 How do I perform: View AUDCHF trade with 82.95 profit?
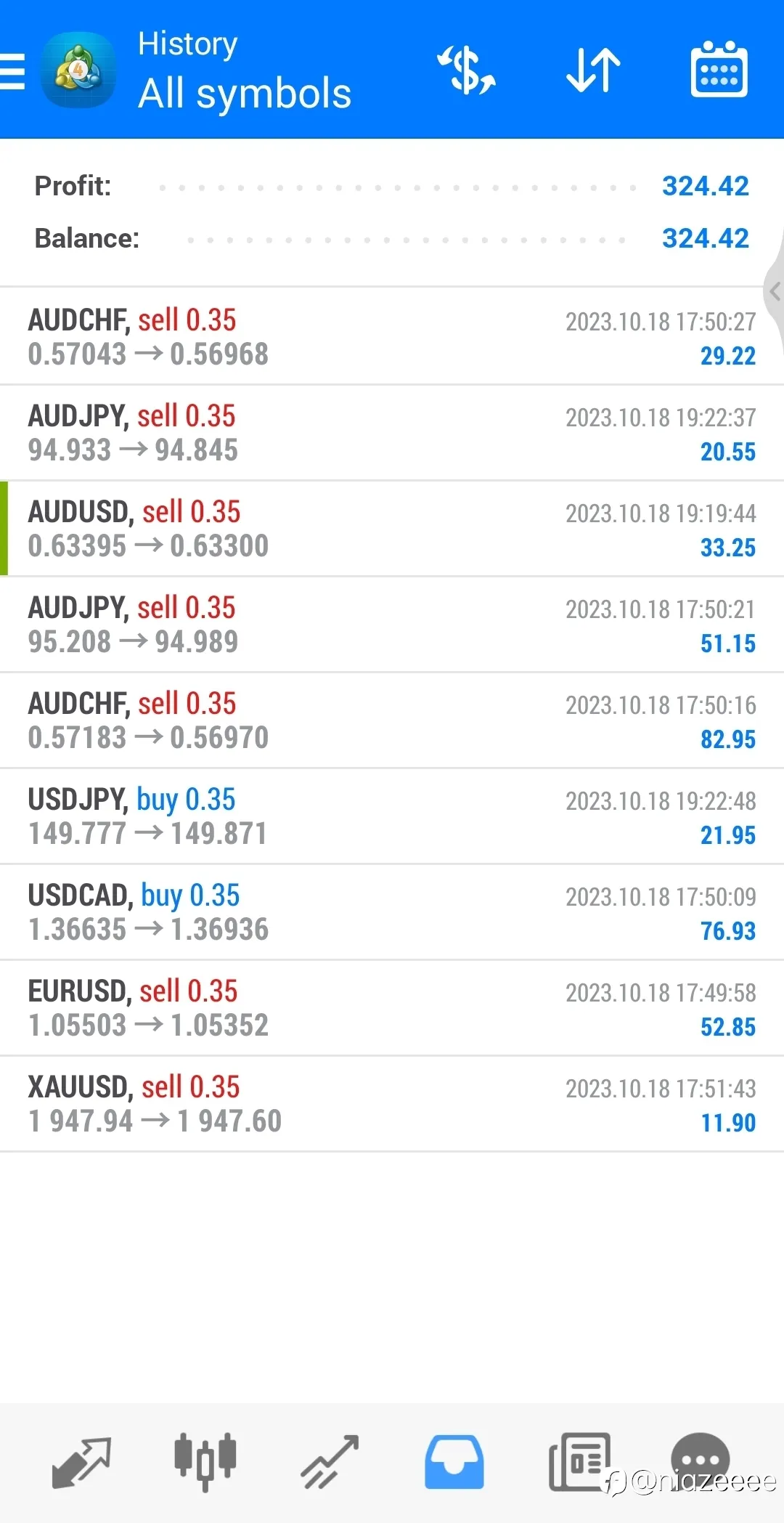click(x=392, y=720)
